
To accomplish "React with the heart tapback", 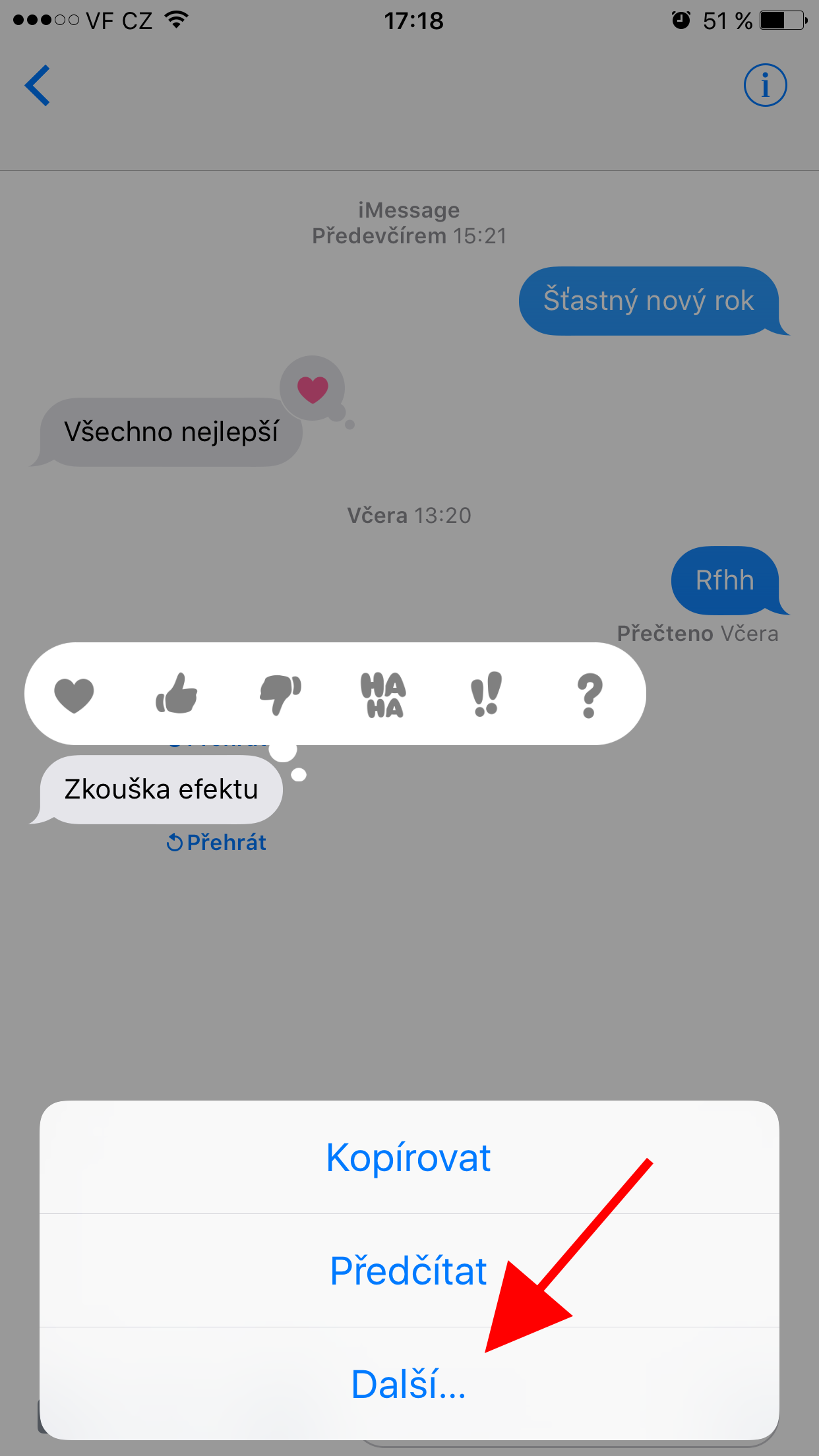I will [x=74, y=695].
